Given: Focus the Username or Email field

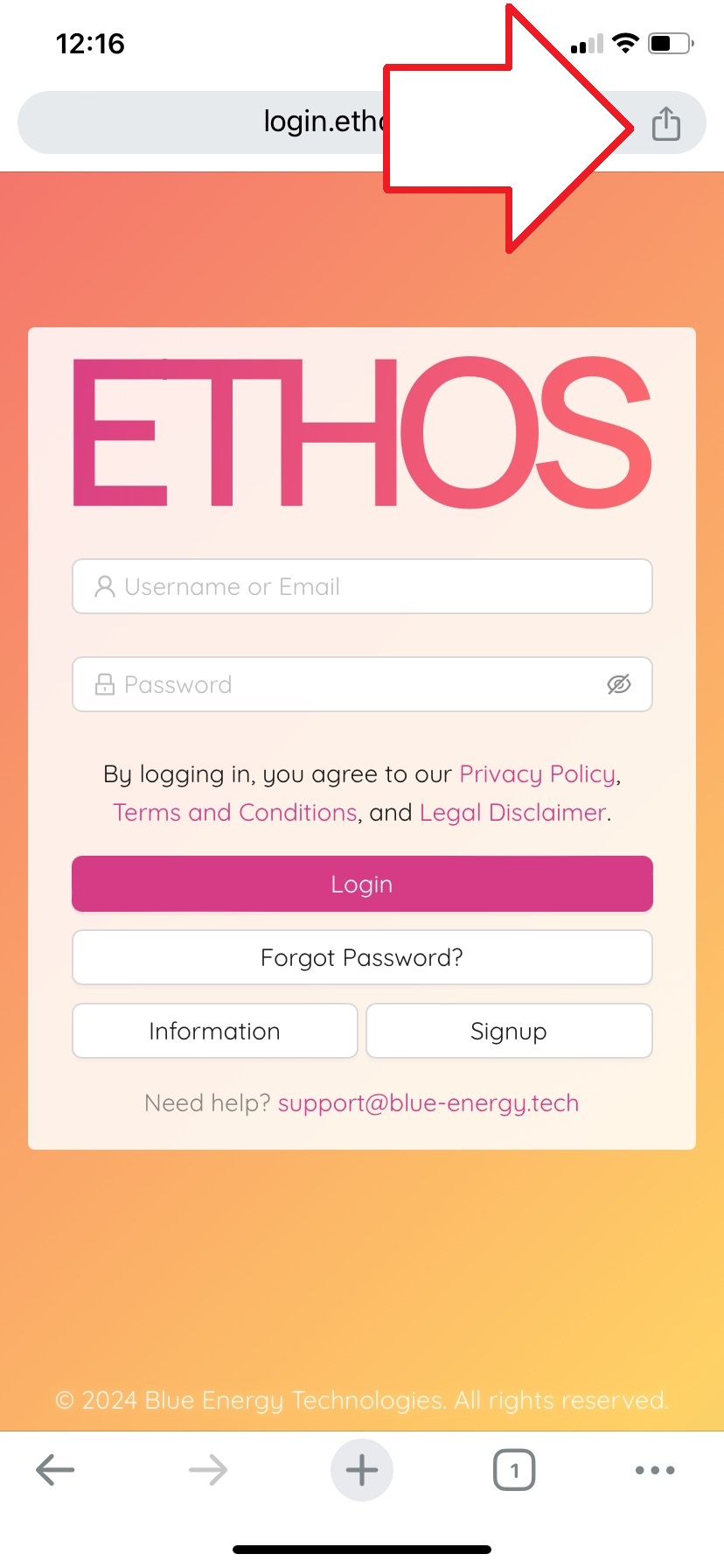Looking at the screenshot, I should [x=362, y=586].
